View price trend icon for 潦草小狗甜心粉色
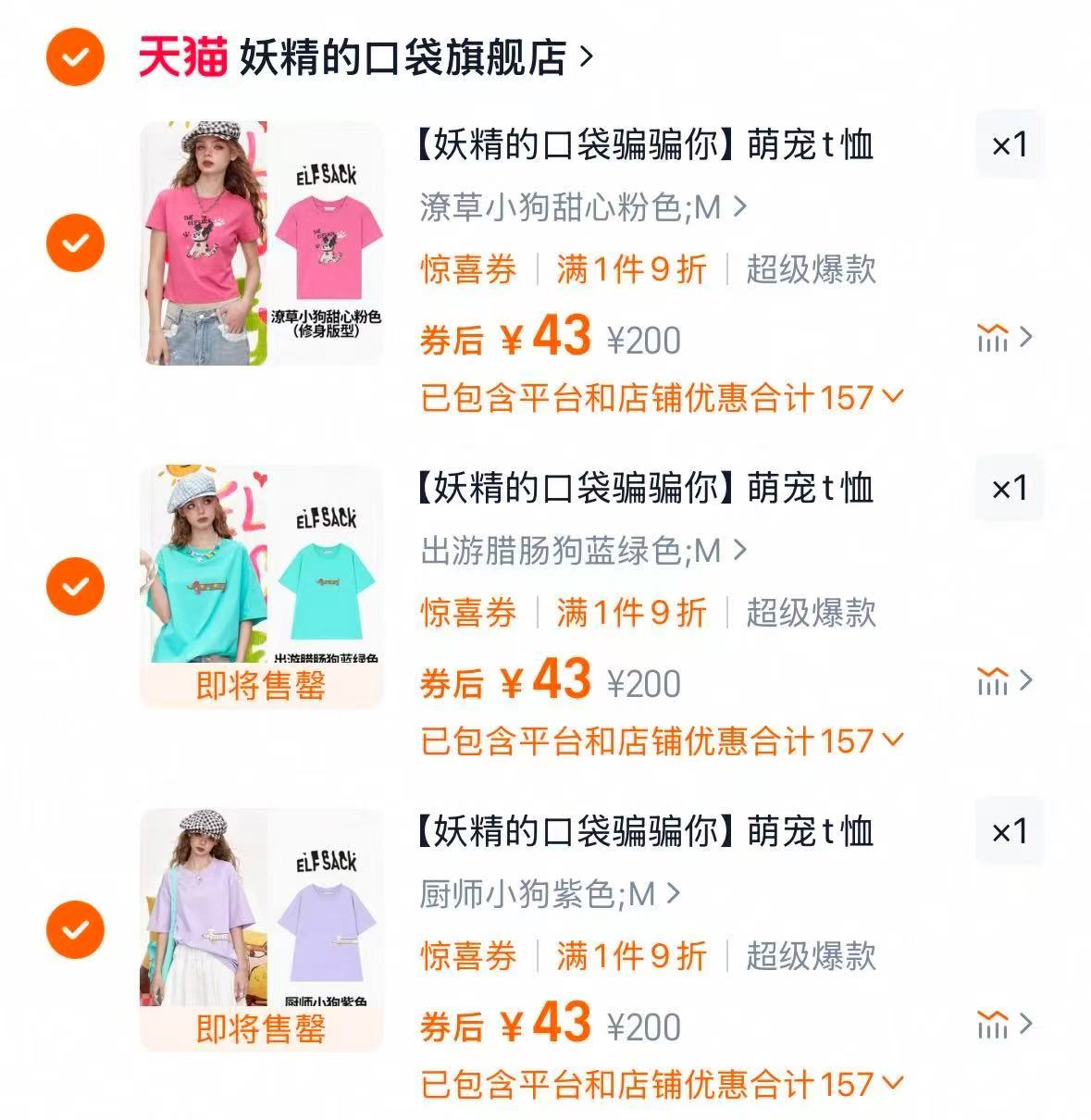This screenshot has width=1091, height=1120. pos(1003,338)
